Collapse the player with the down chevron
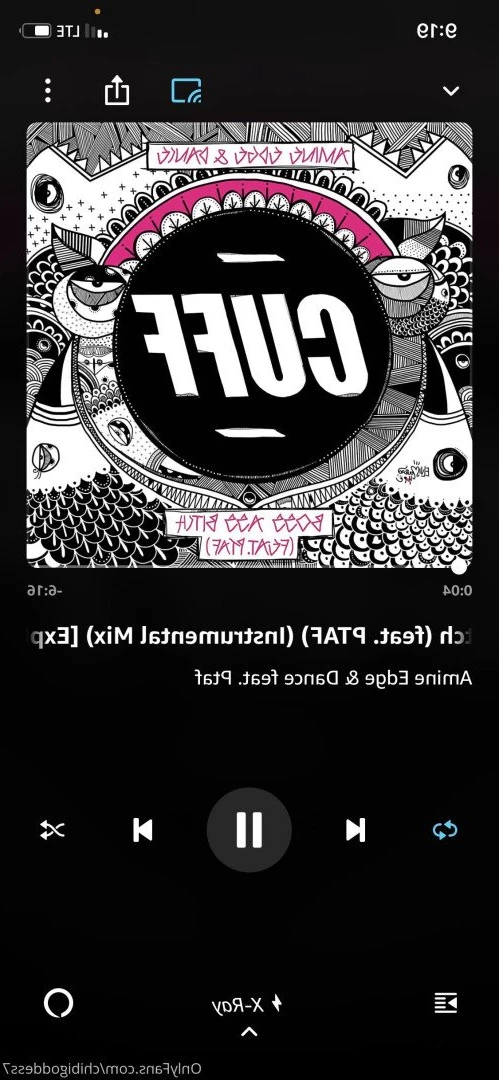Image resolution: width=499 pixels, height=1080 pixels. point(451,91)
